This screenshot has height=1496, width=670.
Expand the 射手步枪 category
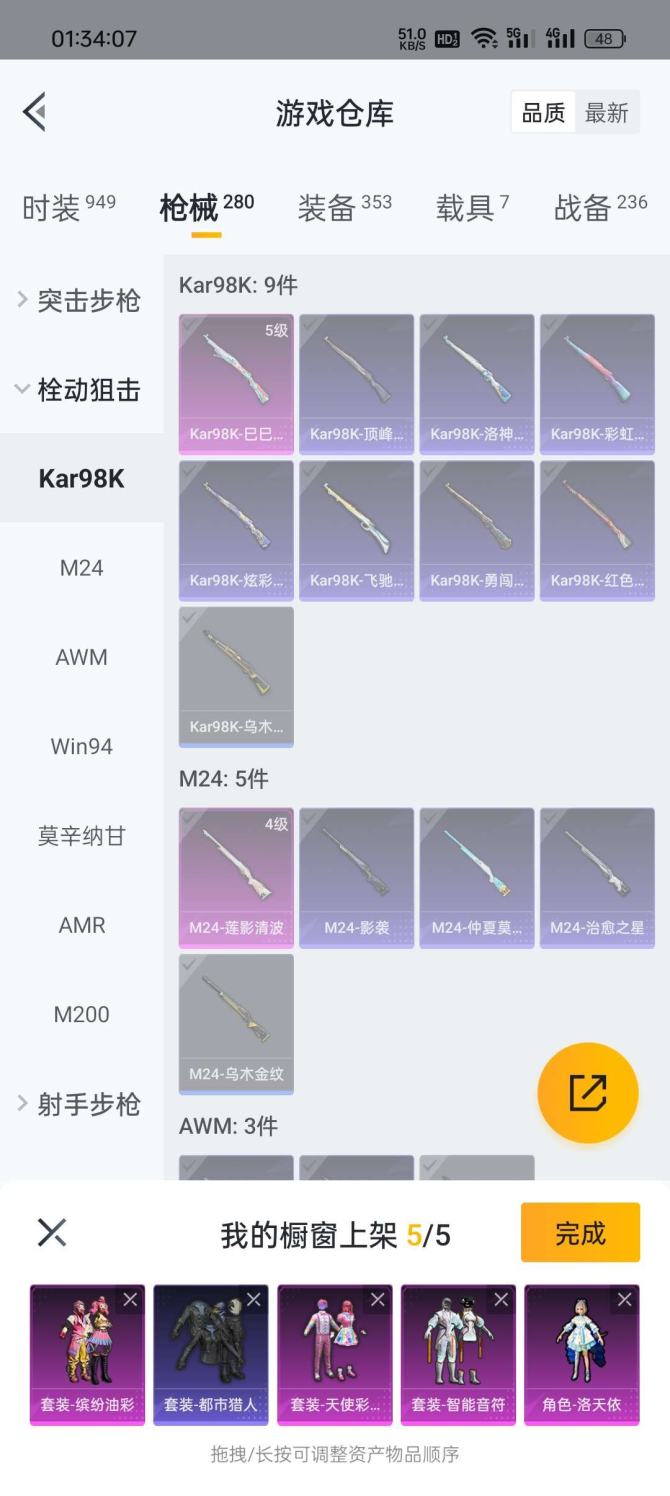[80, 1104]
